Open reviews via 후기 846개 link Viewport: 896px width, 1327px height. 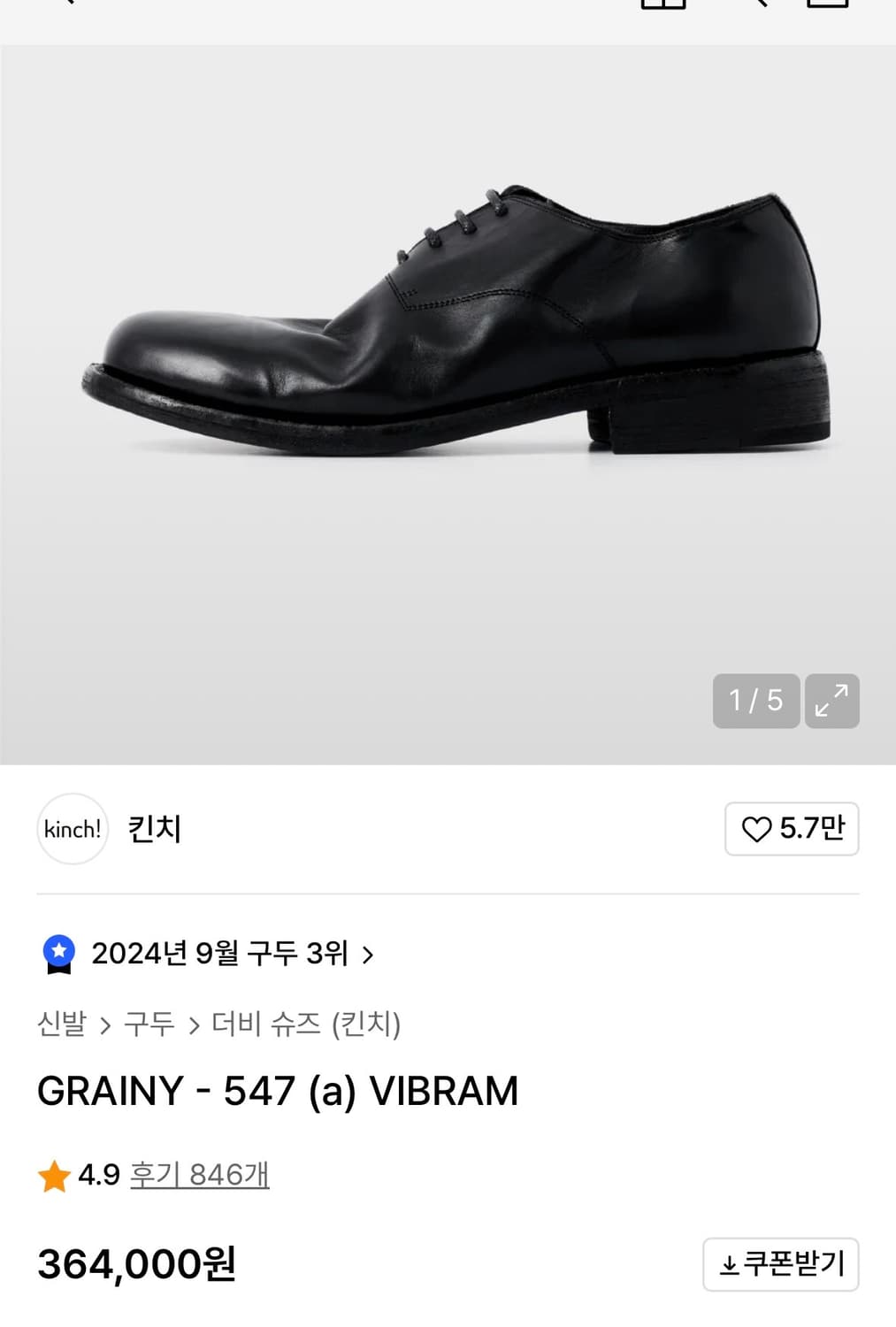pyautogui.click(x=199, y=1176)
